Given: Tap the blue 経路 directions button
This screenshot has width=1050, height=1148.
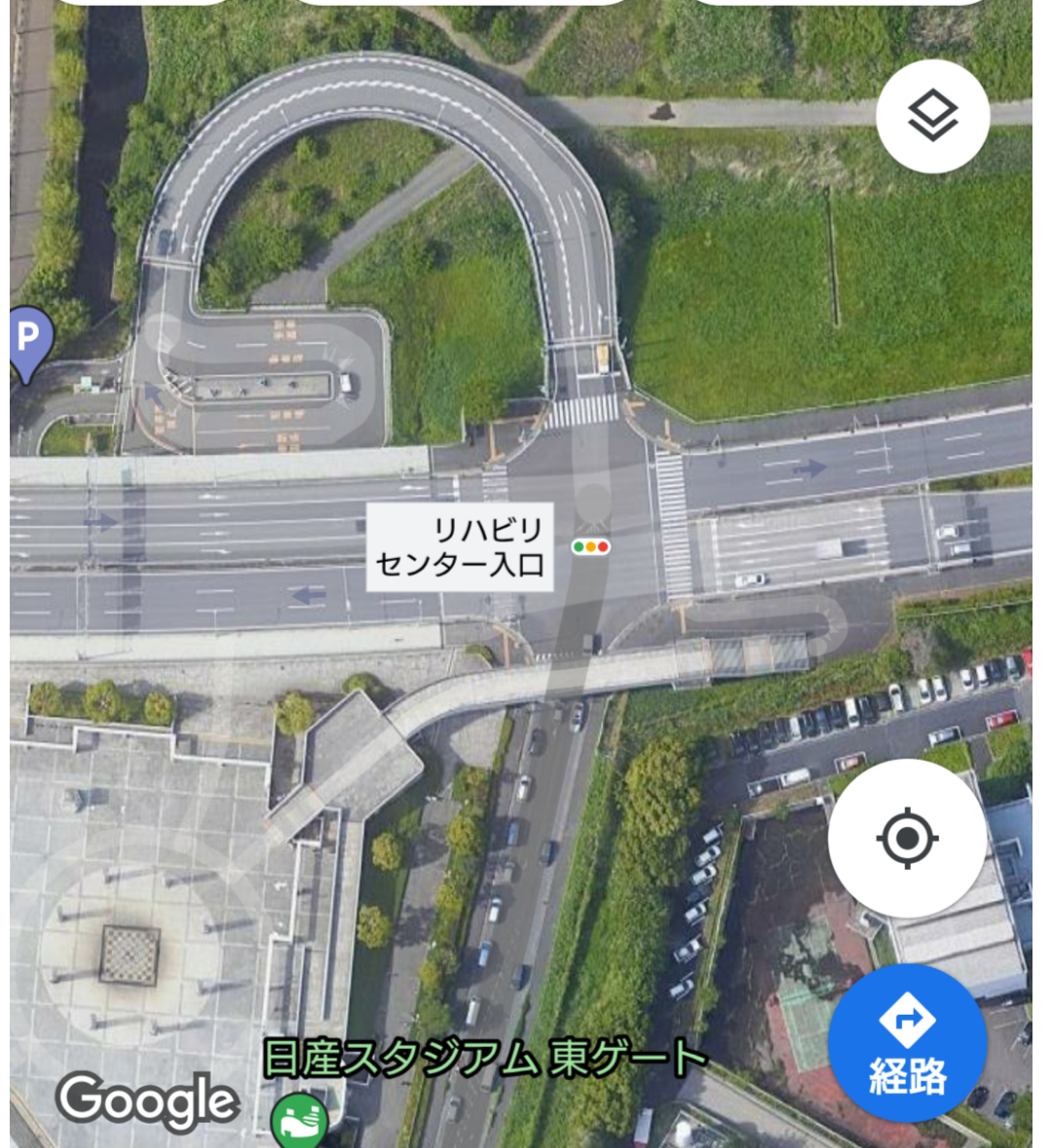Looking at the screenshot, I should pos(907,1043).
